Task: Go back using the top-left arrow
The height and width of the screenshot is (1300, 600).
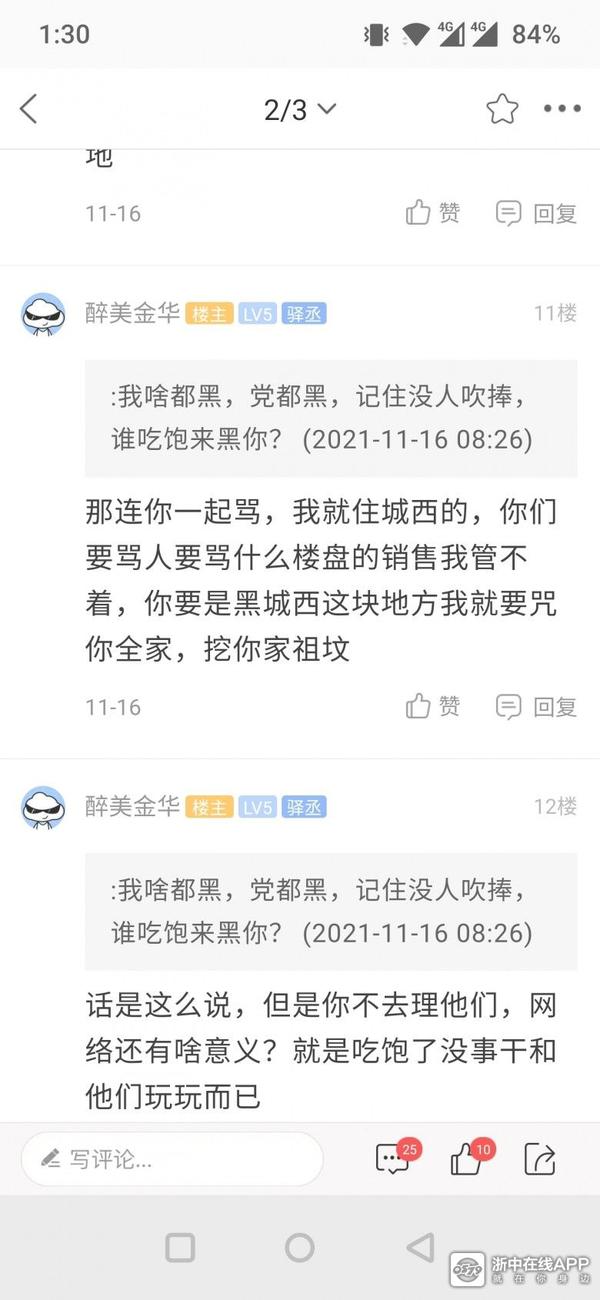Action: pyautogui.click(x=28, y=109)
